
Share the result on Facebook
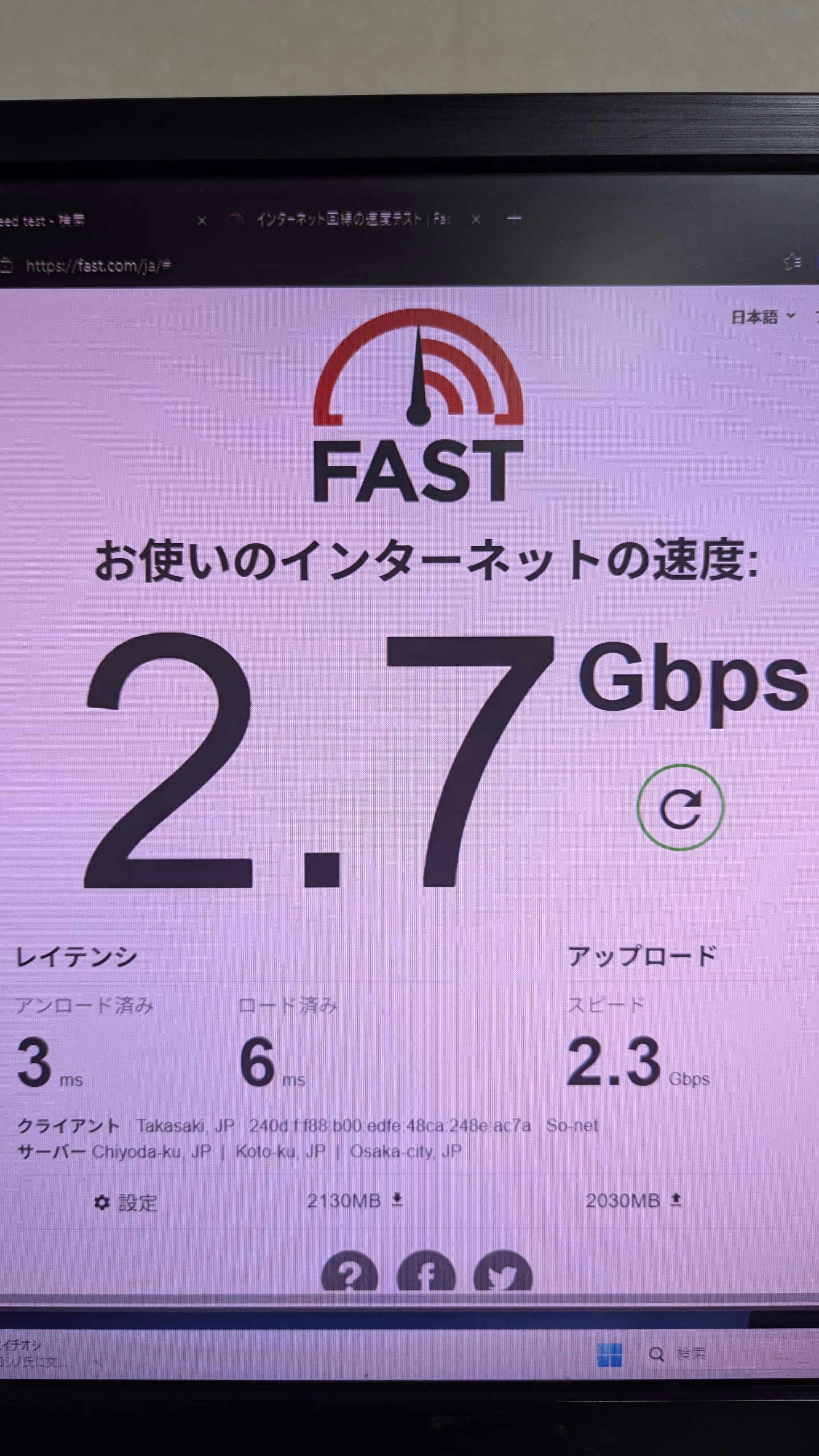426,1276
